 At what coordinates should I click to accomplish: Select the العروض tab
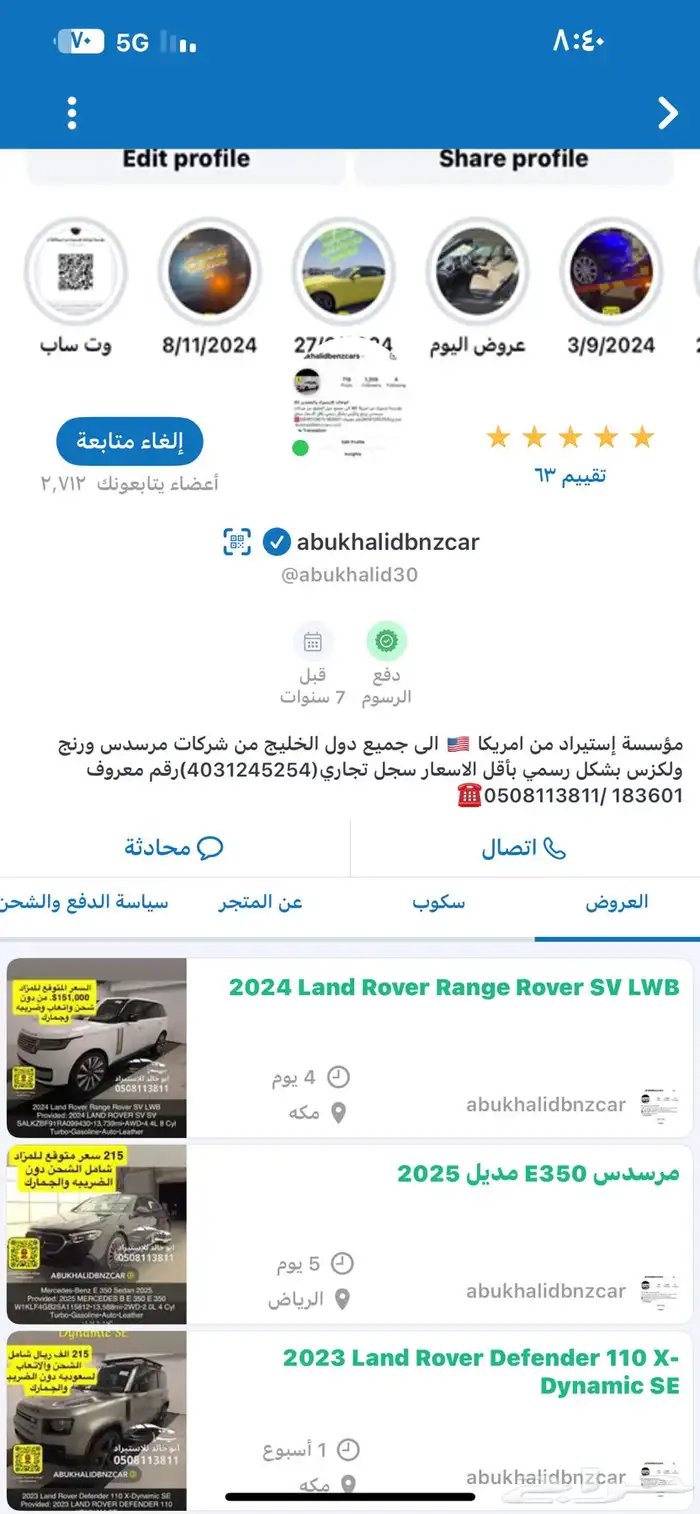[616, 902]
